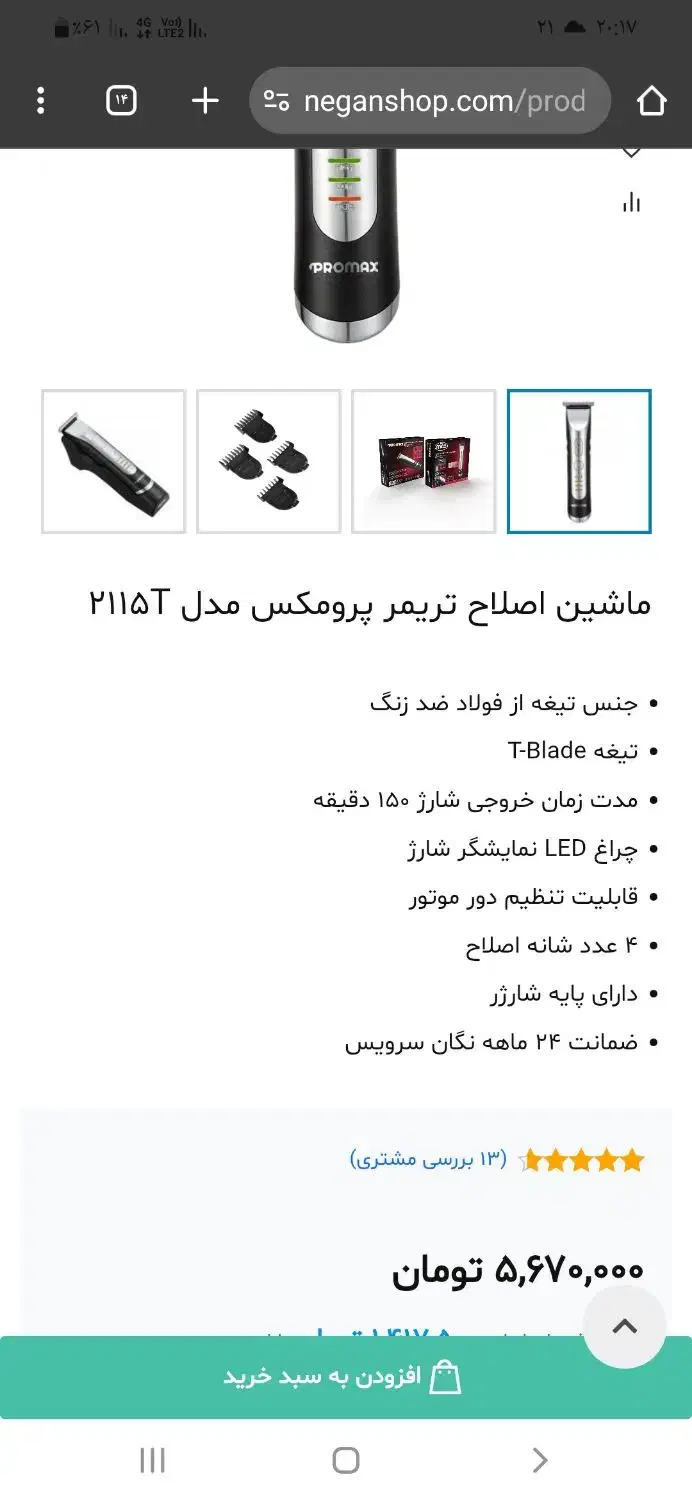Select the product box packaging thumbnail
Image resolution: width=692 pixels, height=1500 pixels.
click(424, 461)
